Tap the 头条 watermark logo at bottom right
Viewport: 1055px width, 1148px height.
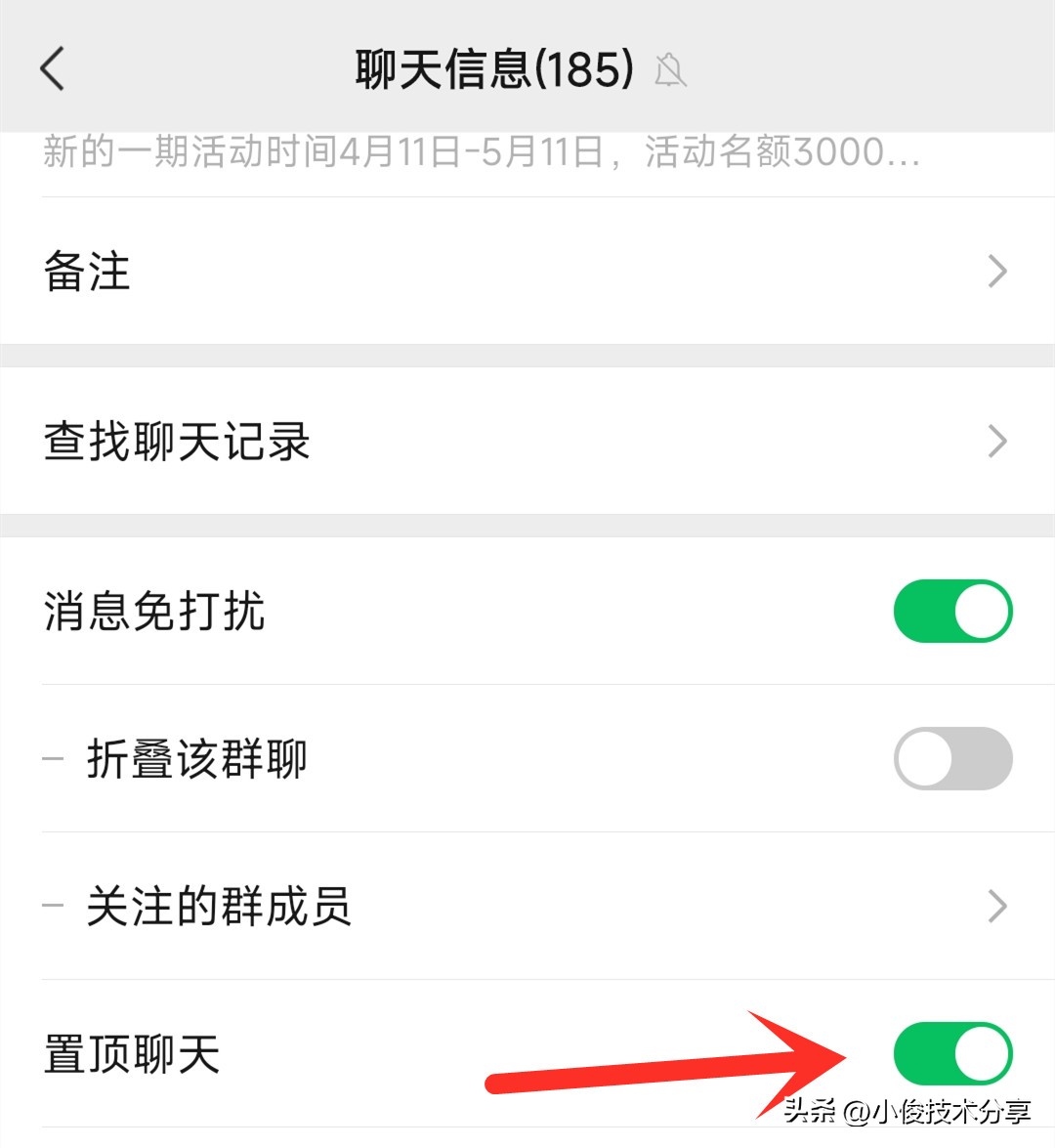click(811, 1112)
